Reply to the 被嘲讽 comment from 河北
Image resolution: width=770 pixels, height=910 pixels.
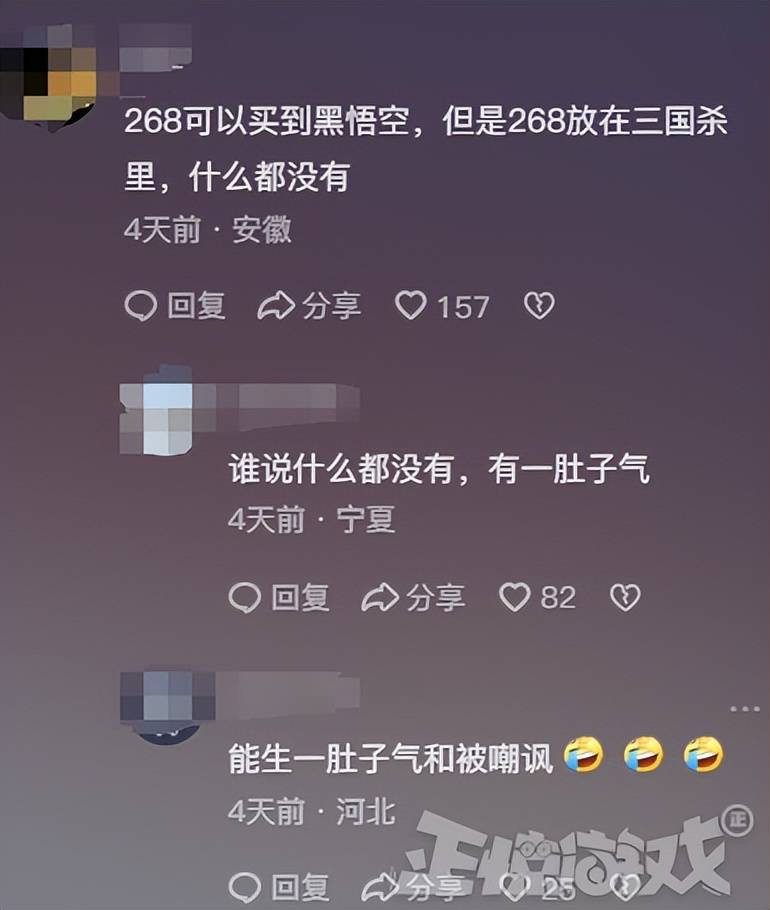[279, 885]
